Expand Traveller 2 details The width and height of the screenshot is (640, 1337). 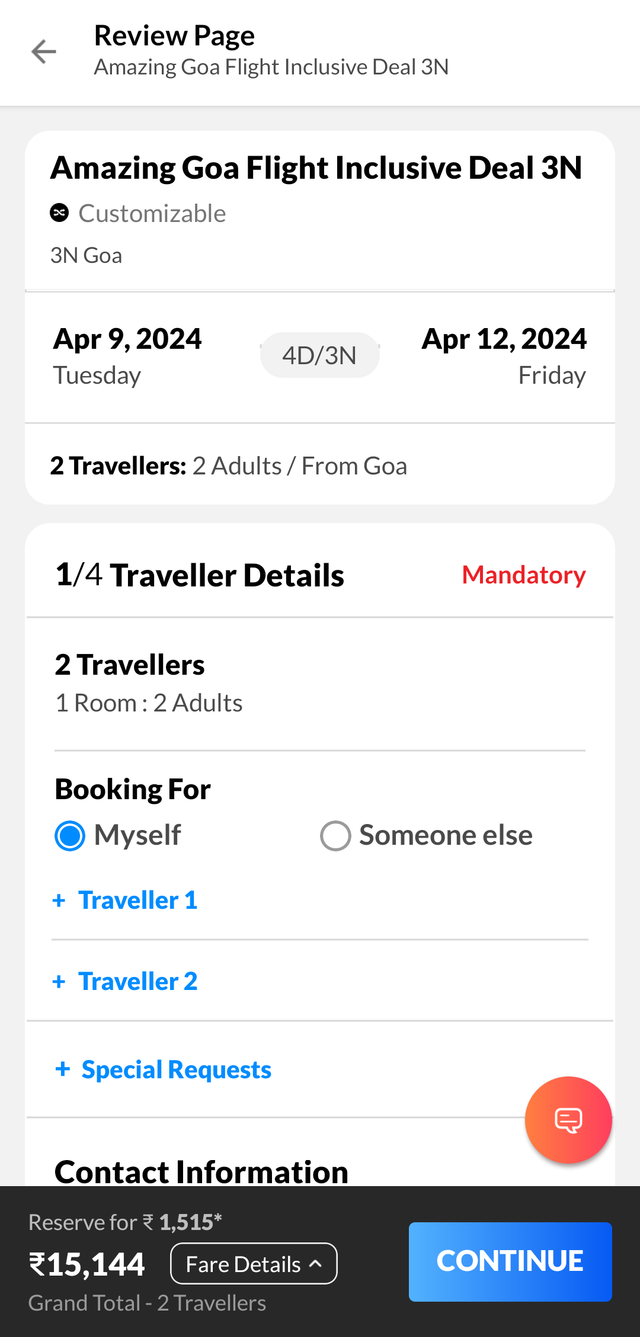point(127,981)
